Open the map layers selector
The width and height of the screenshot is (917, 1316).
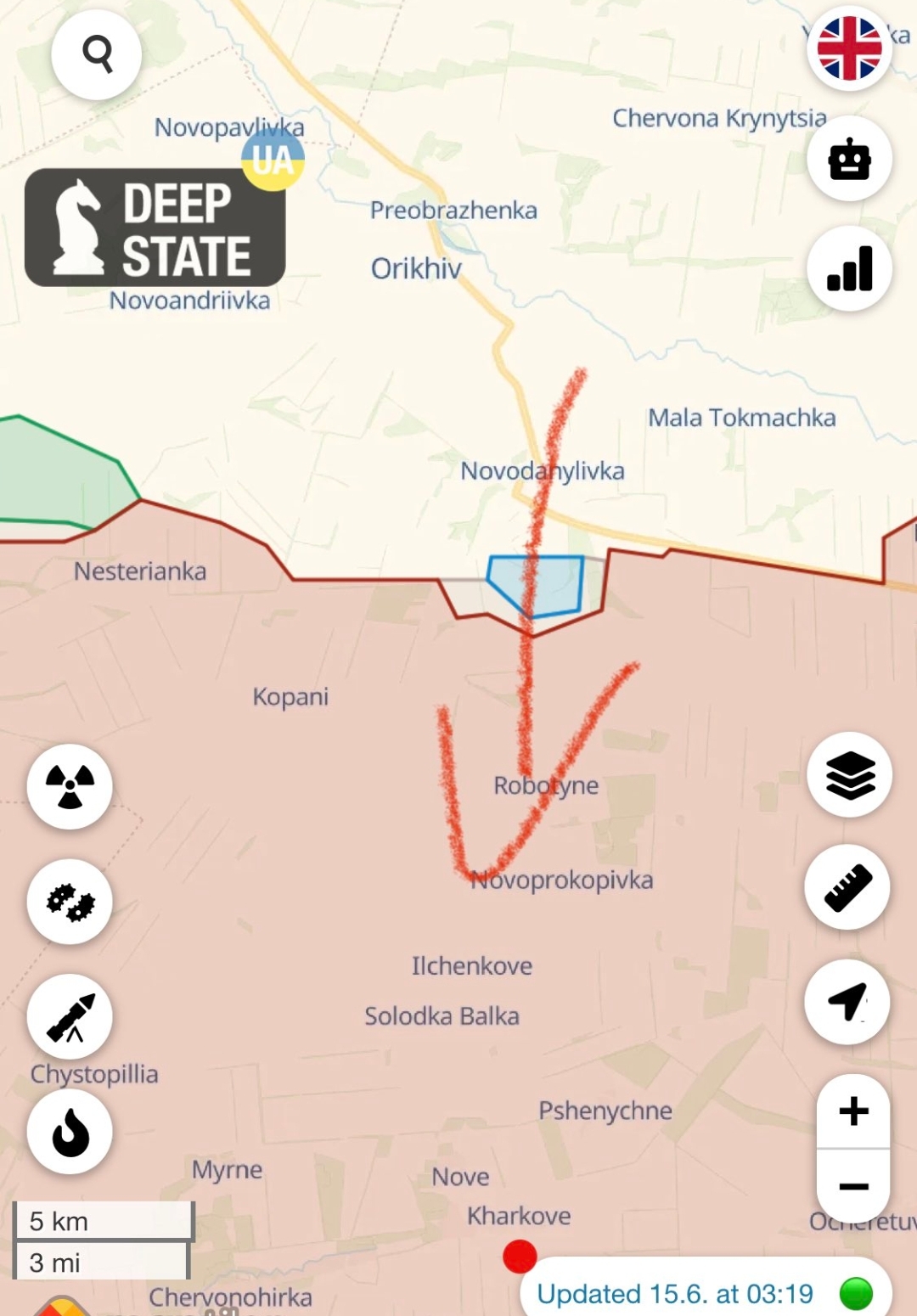(x=849, y=775)
